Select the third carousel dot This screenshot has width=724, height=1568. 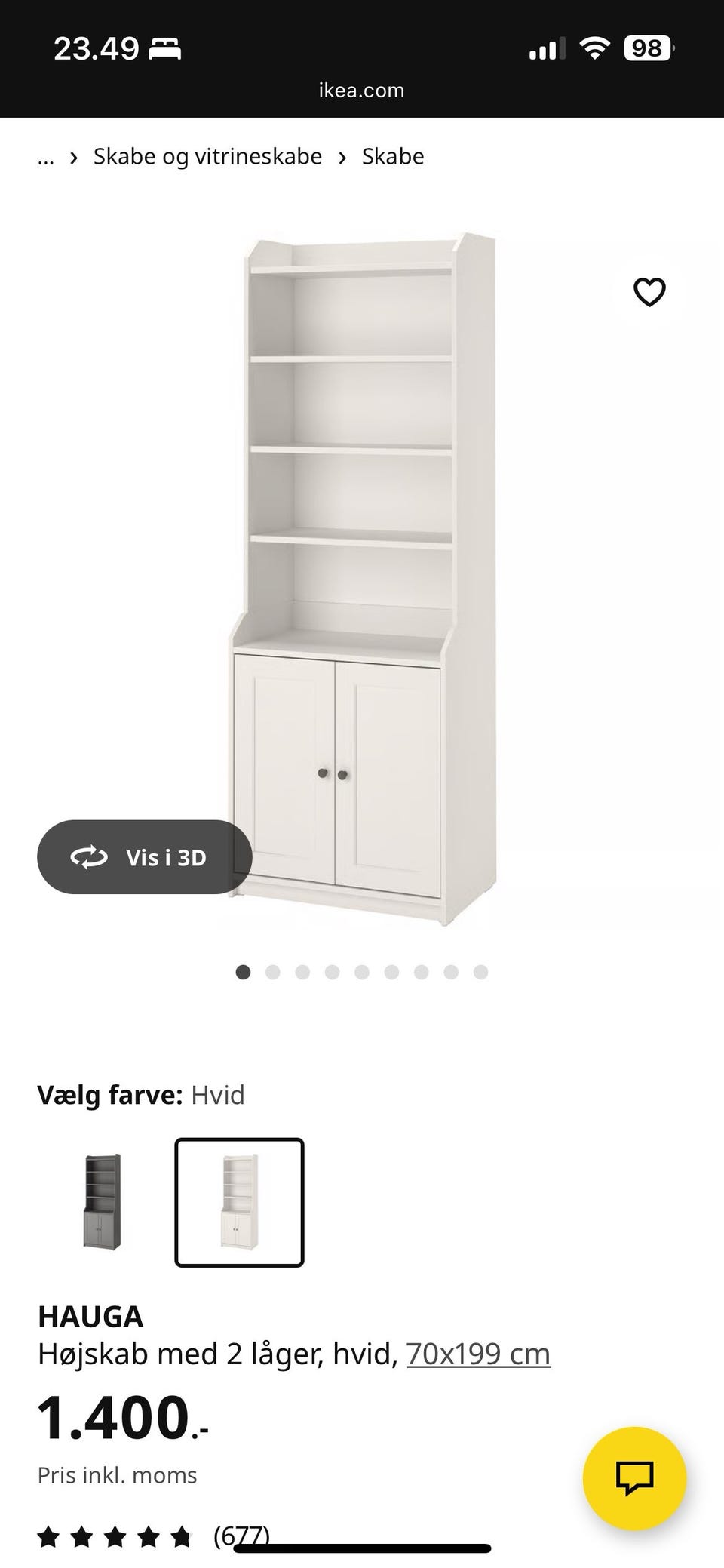(x=302, y=973)
